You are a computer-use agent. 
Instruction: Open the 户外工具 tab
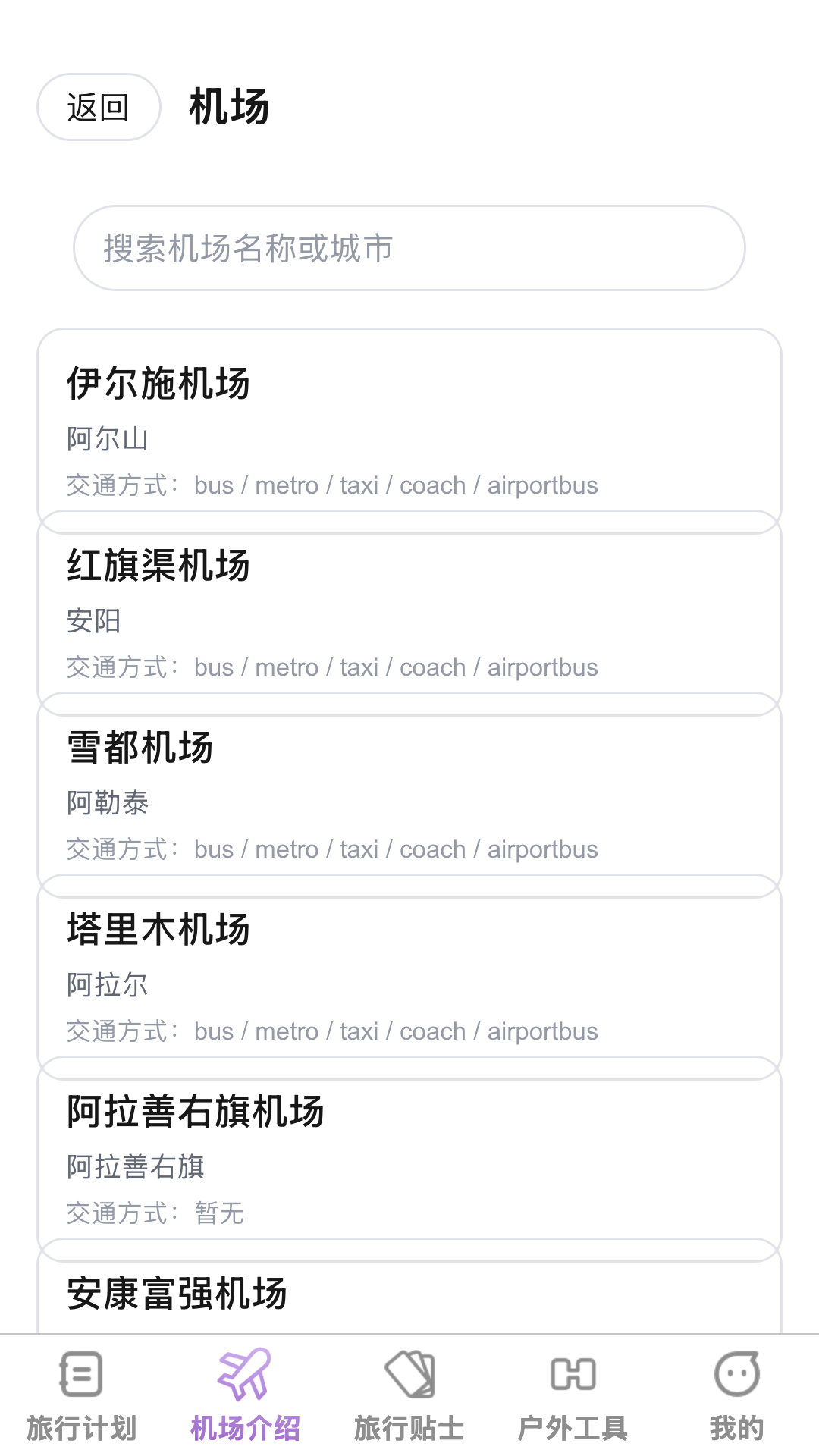tap(573, 1395)
